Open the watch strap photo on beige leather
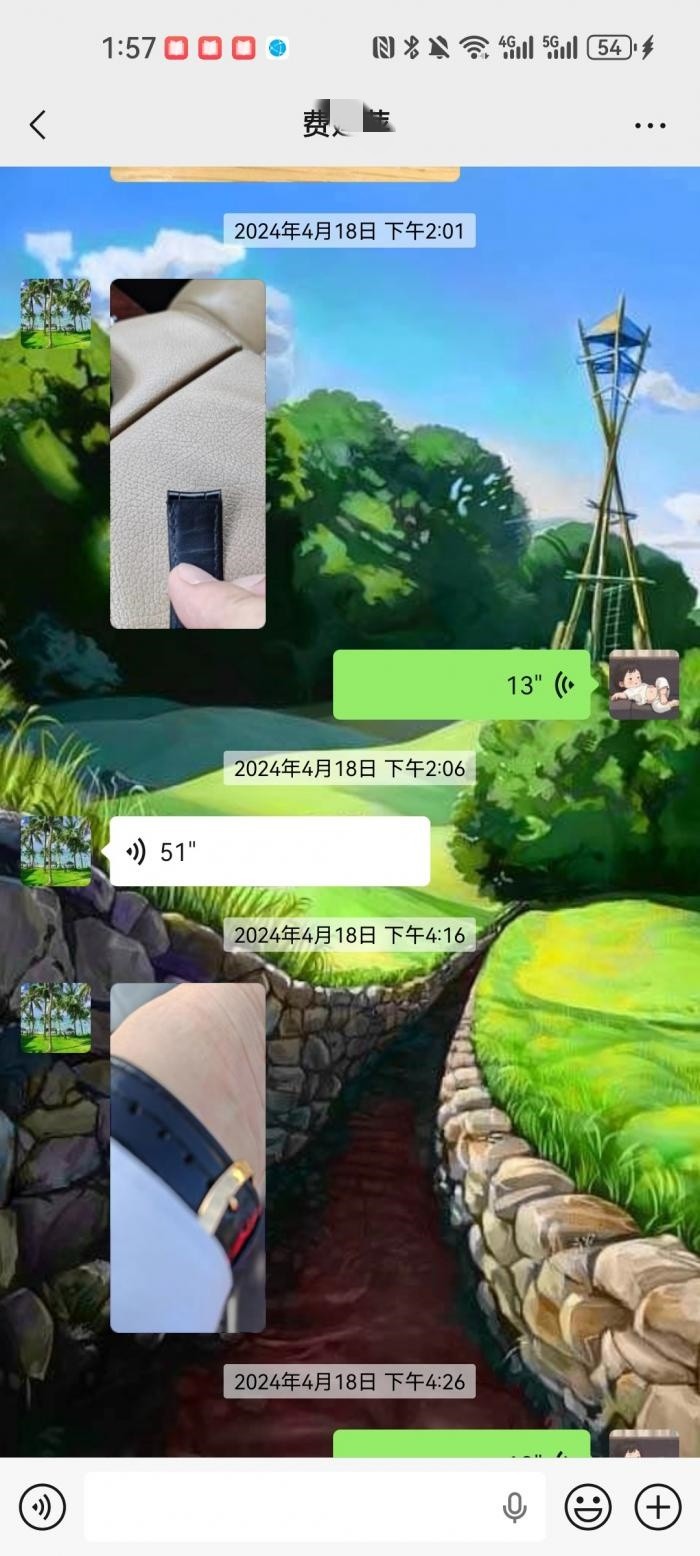The image size is (700, 1556). tap(187, 453)
